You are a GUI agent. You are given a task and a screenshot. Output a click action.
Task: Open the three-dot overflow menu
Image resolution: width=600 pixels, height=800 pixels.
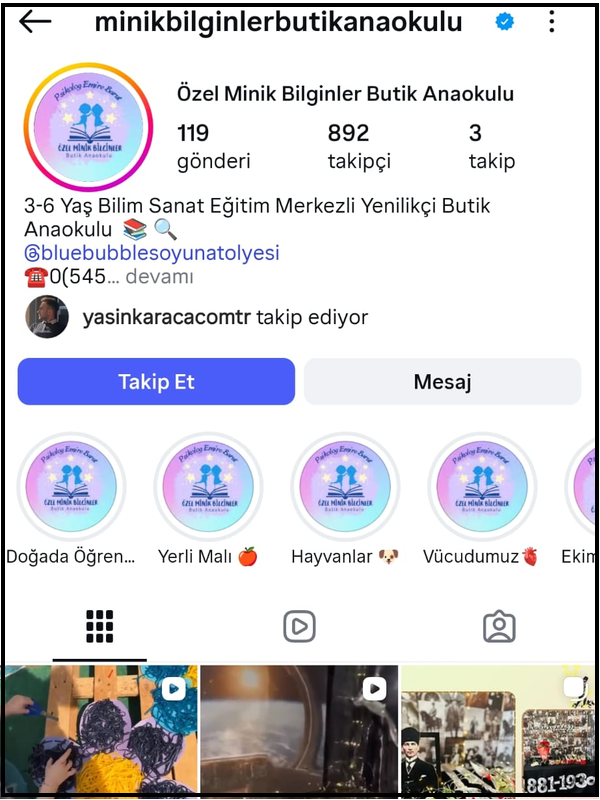553,22
